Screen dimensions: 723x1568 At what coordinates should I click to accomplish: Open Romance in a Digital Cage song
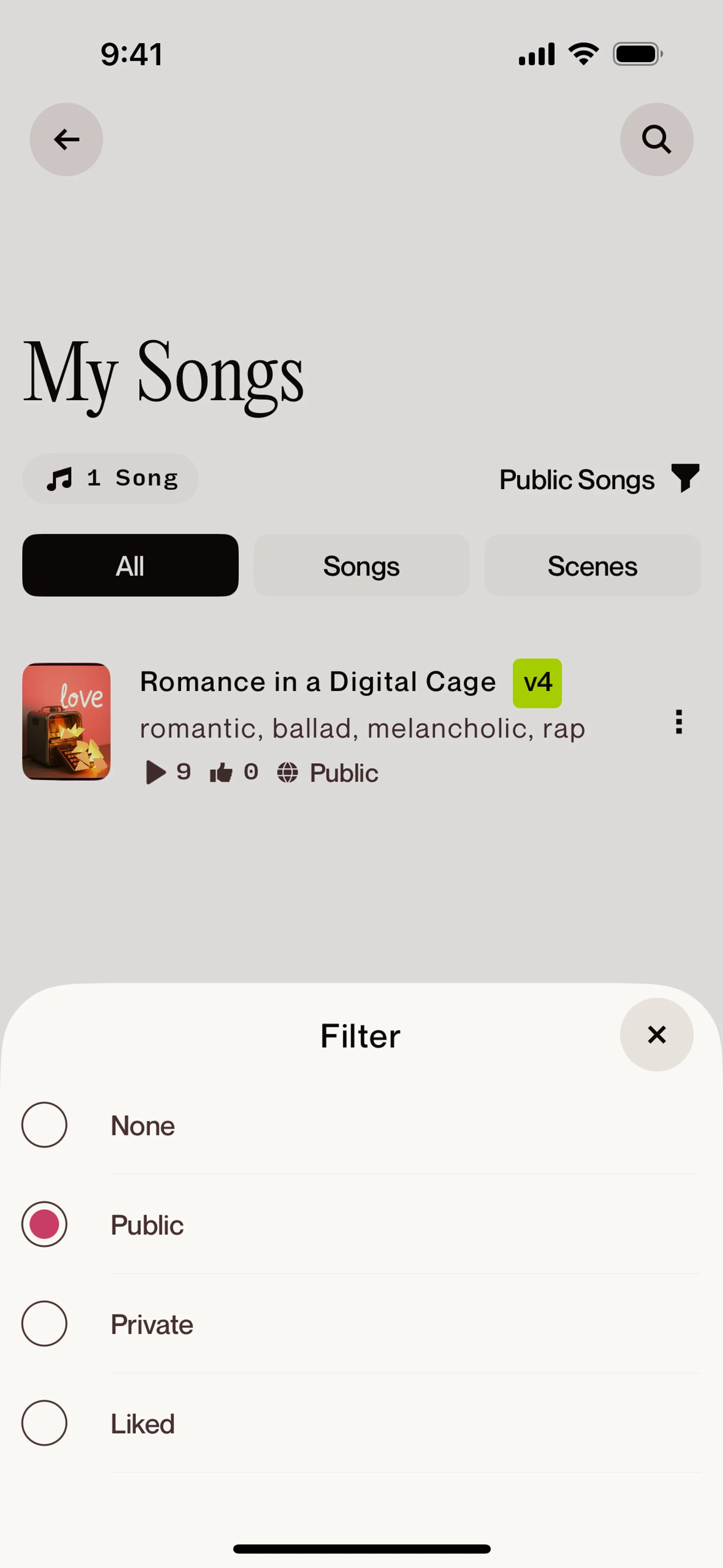coord(317,682)
